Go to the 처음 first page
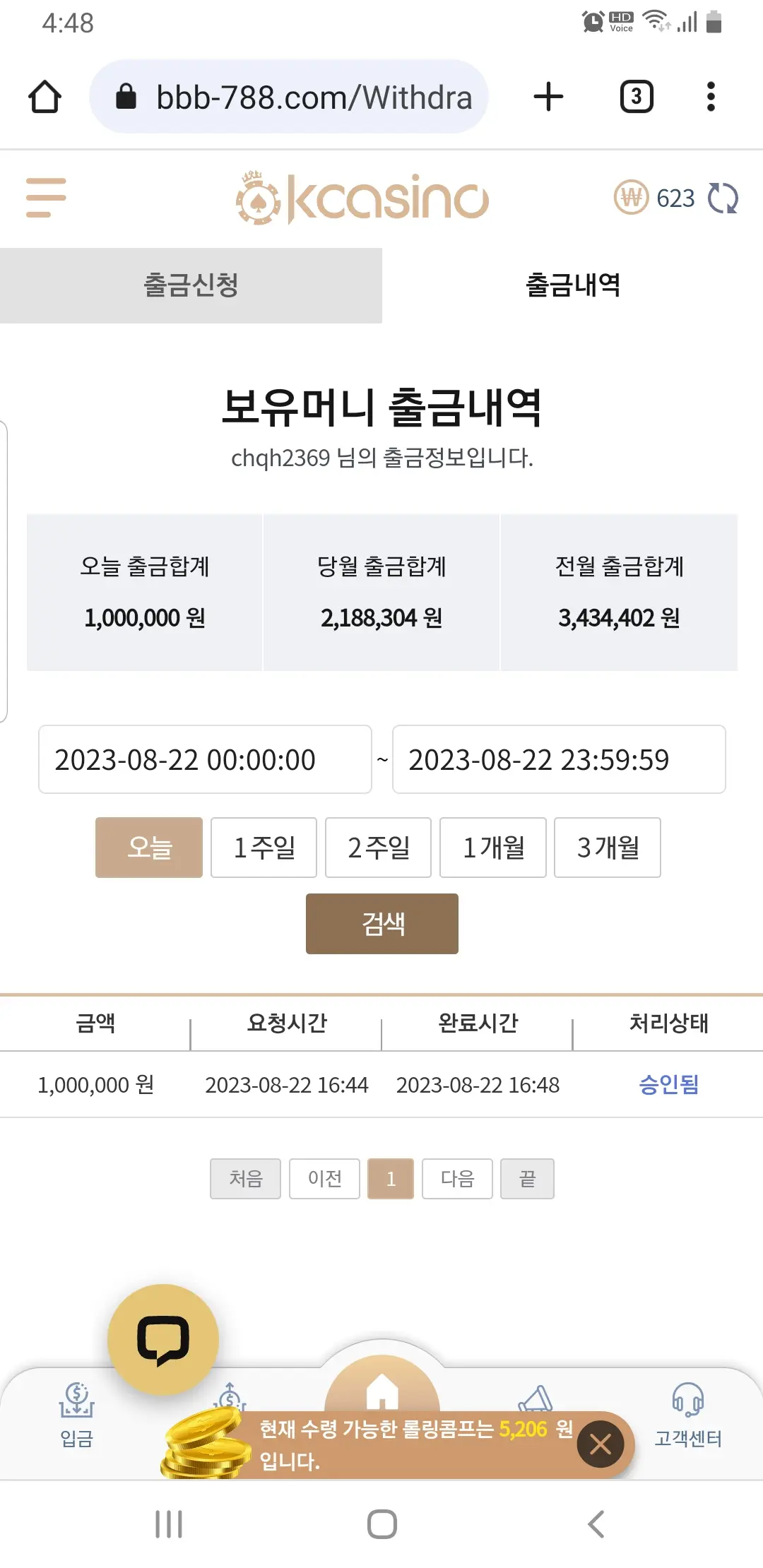 pyautogui.click(x=245, y=1179)
